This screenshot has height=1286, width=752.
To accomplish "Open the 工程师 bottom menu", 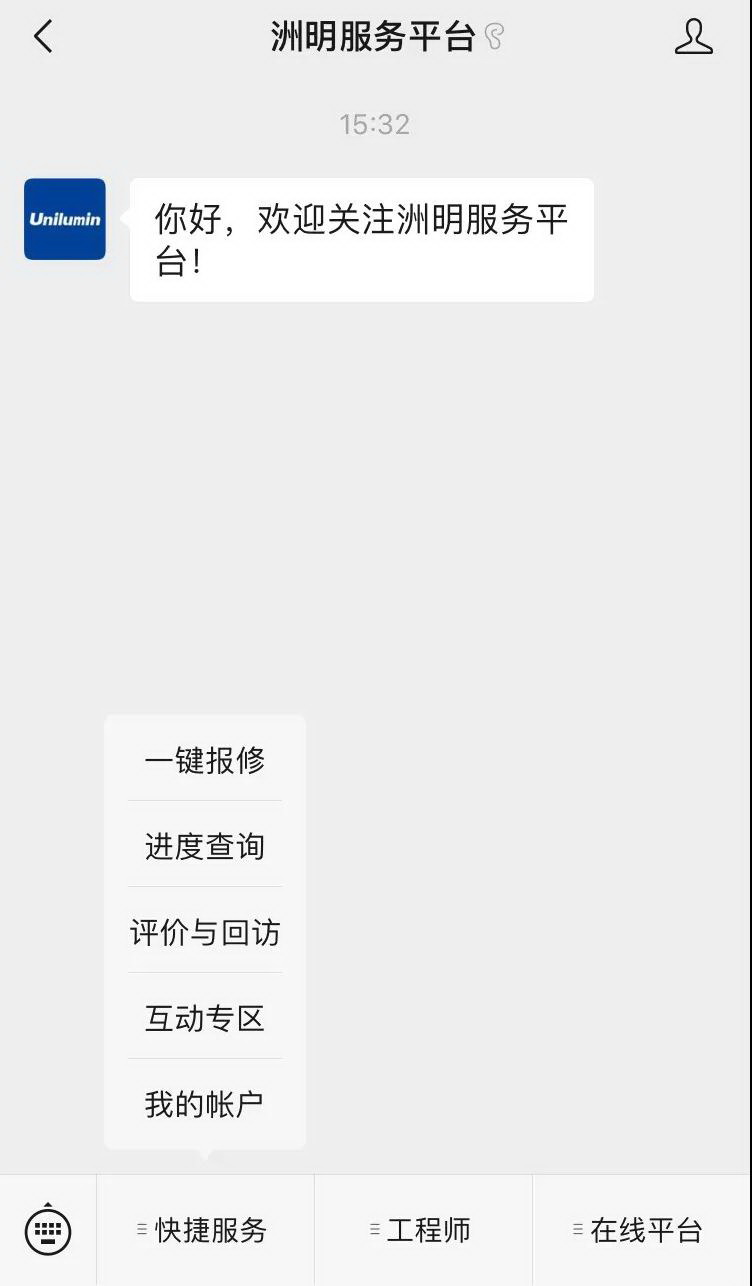I will click(x=423, y=1230).
